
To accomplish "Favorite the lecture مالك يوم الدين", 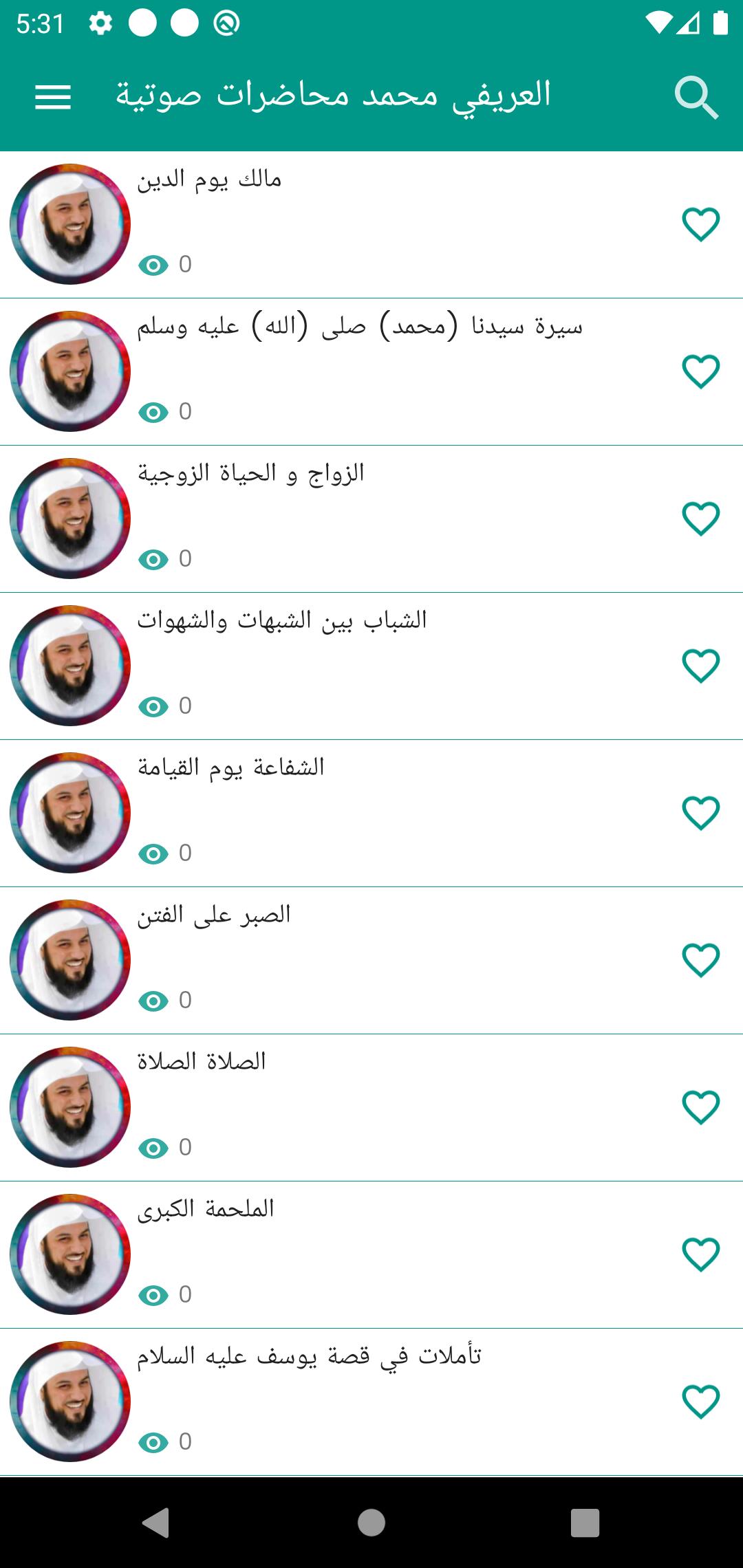I will [x=700, y=224].
